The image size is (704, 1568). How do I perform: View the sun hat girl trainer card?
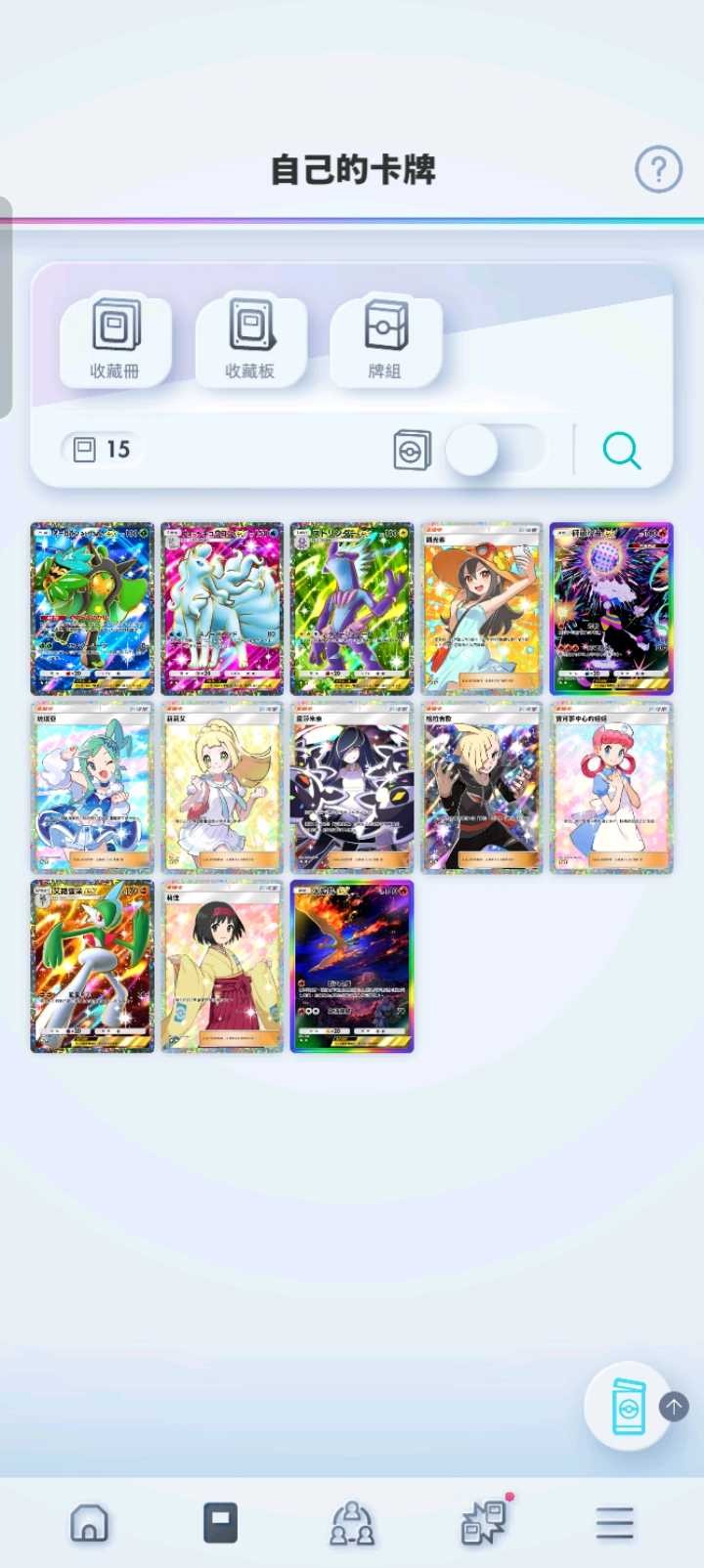click(481, 608)
